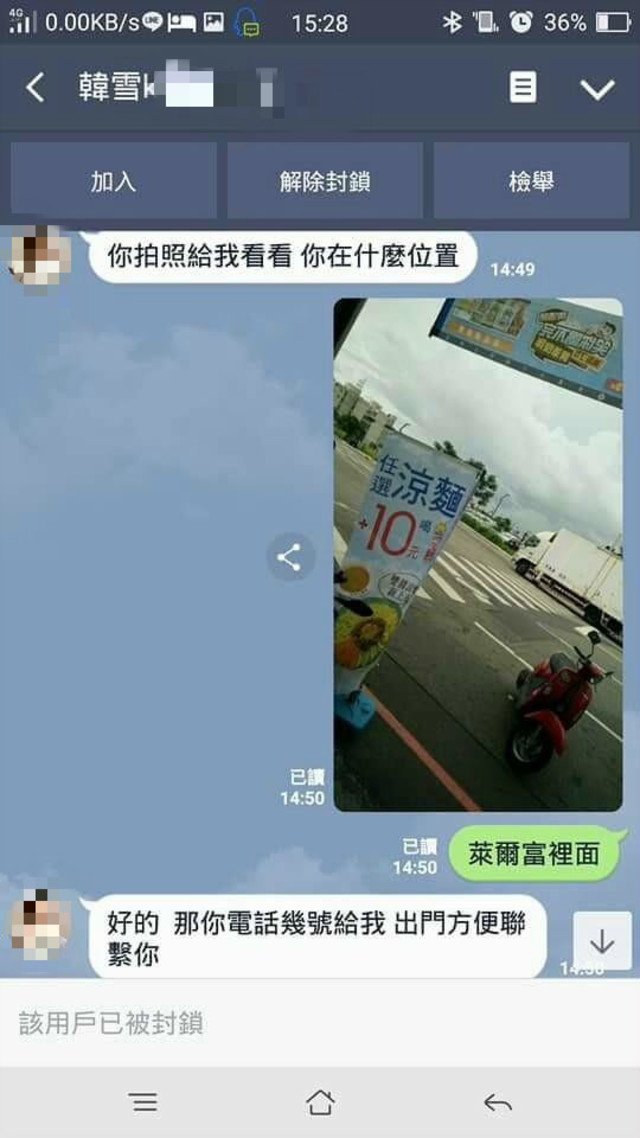Tap the 加入 button

tap(113, 181)
